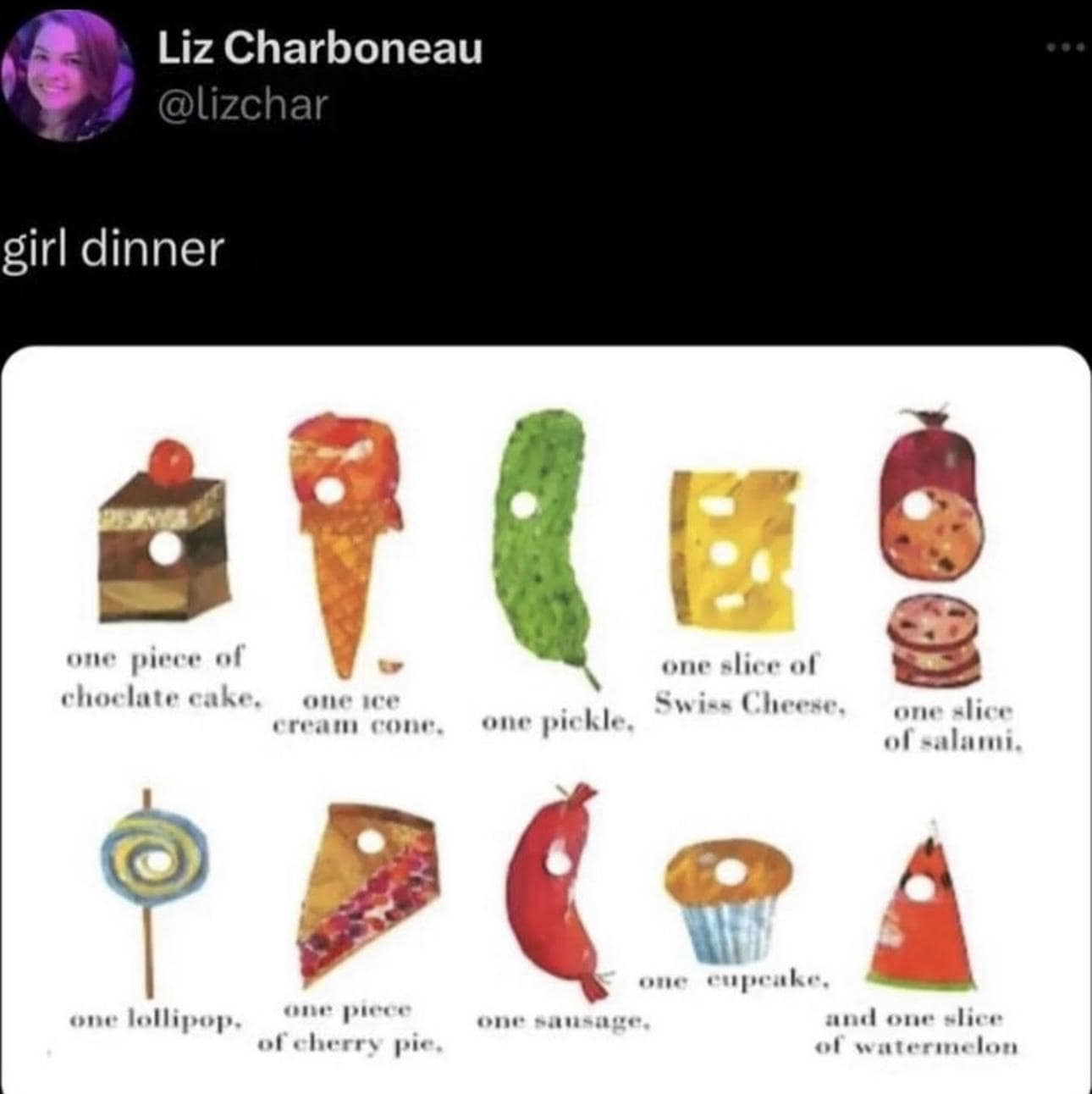Click the 'one pickle' caption text

tap(554, 724)
